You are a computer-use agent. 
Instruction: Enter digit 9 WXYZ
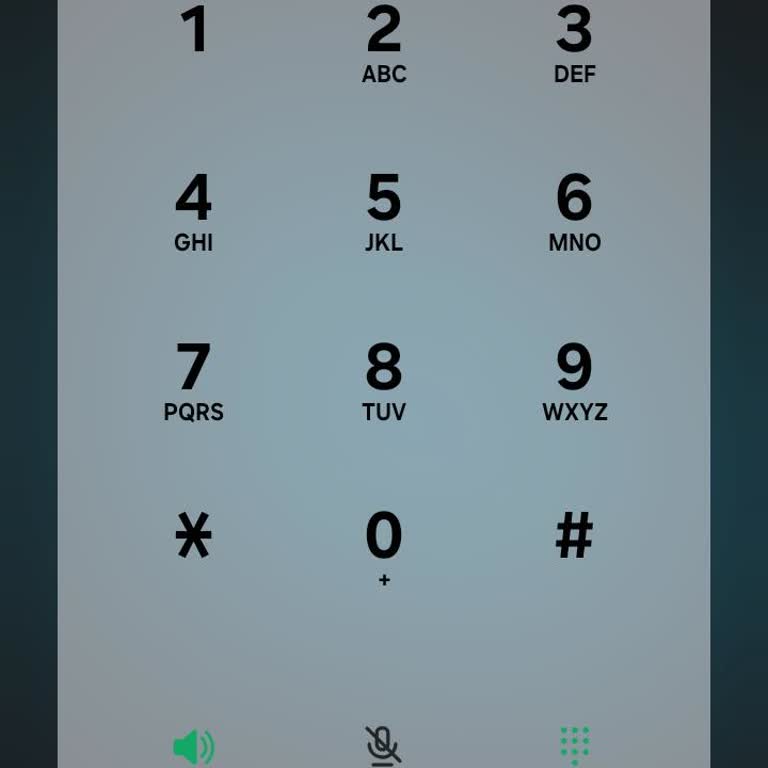[574, 380]
